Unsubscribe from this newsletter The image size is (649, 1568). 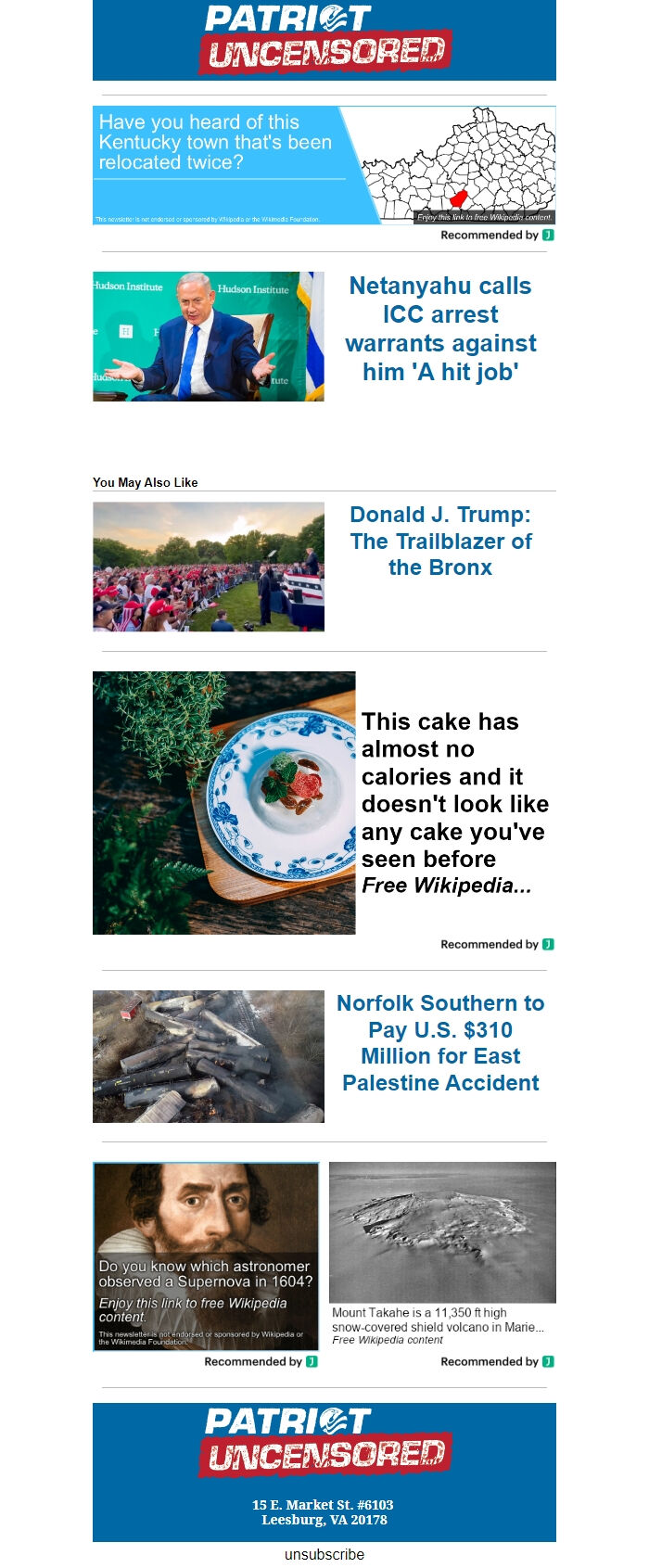pos(324,1554)
